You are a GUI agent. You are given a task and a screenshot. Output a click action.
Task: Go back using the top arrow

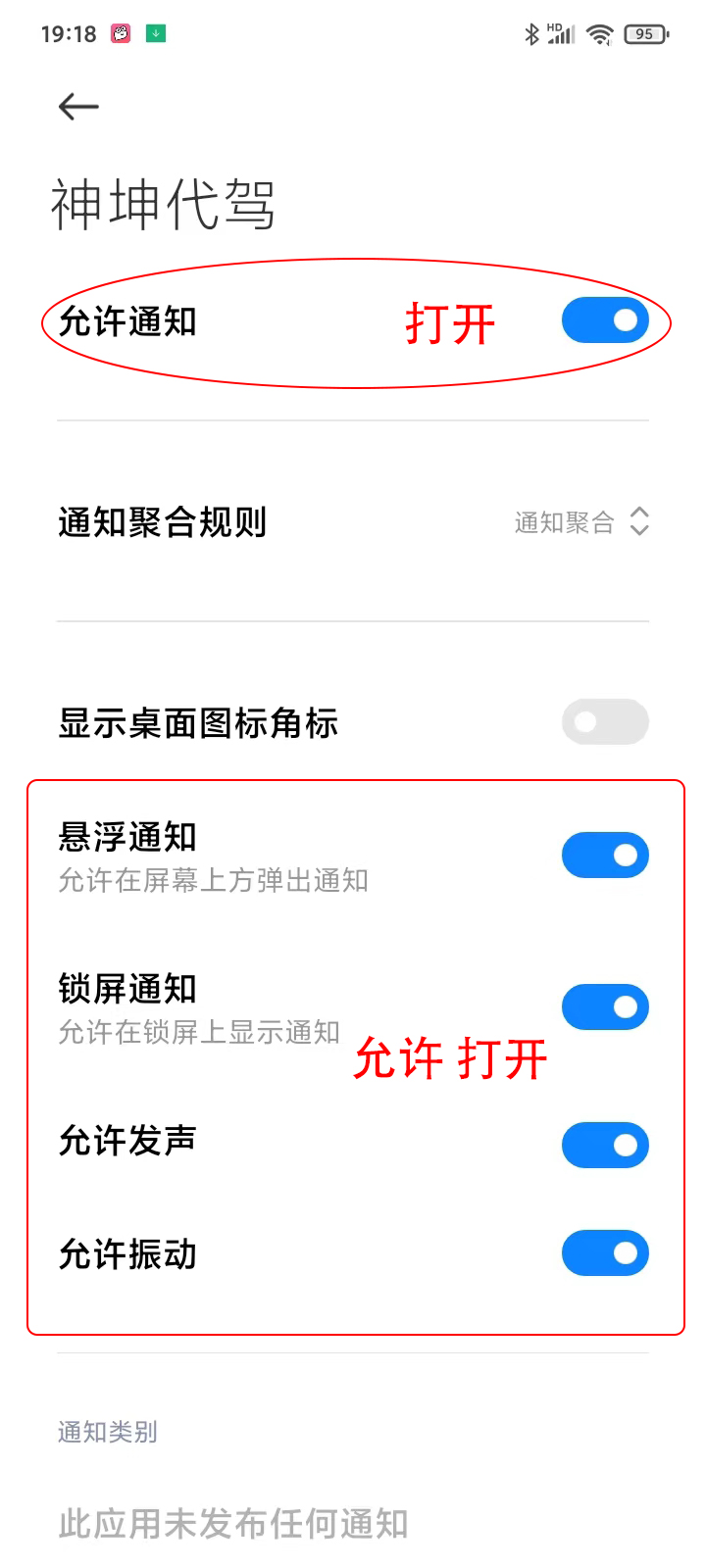tap(78, 107)
